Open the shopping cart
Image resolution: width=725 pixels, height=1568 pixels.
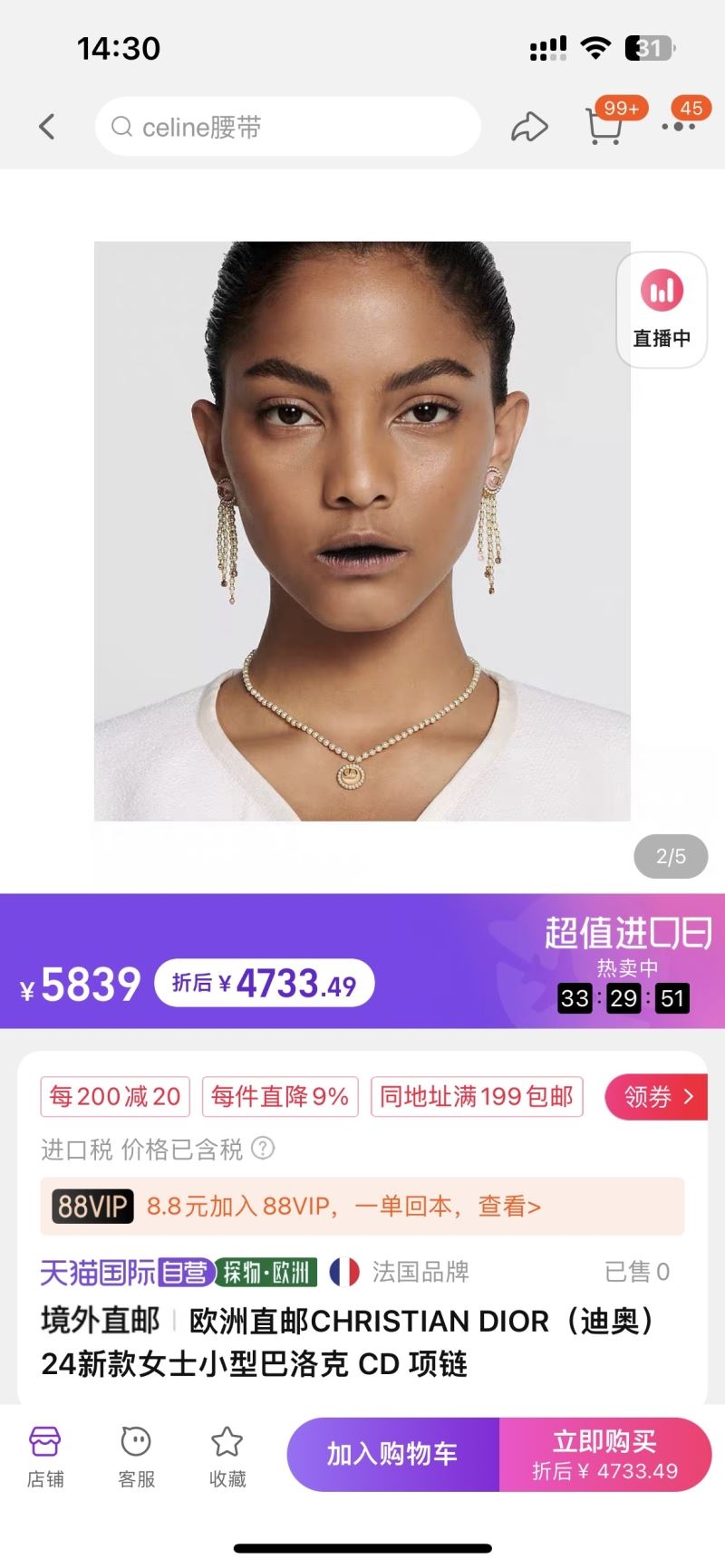tap(604, 126)
